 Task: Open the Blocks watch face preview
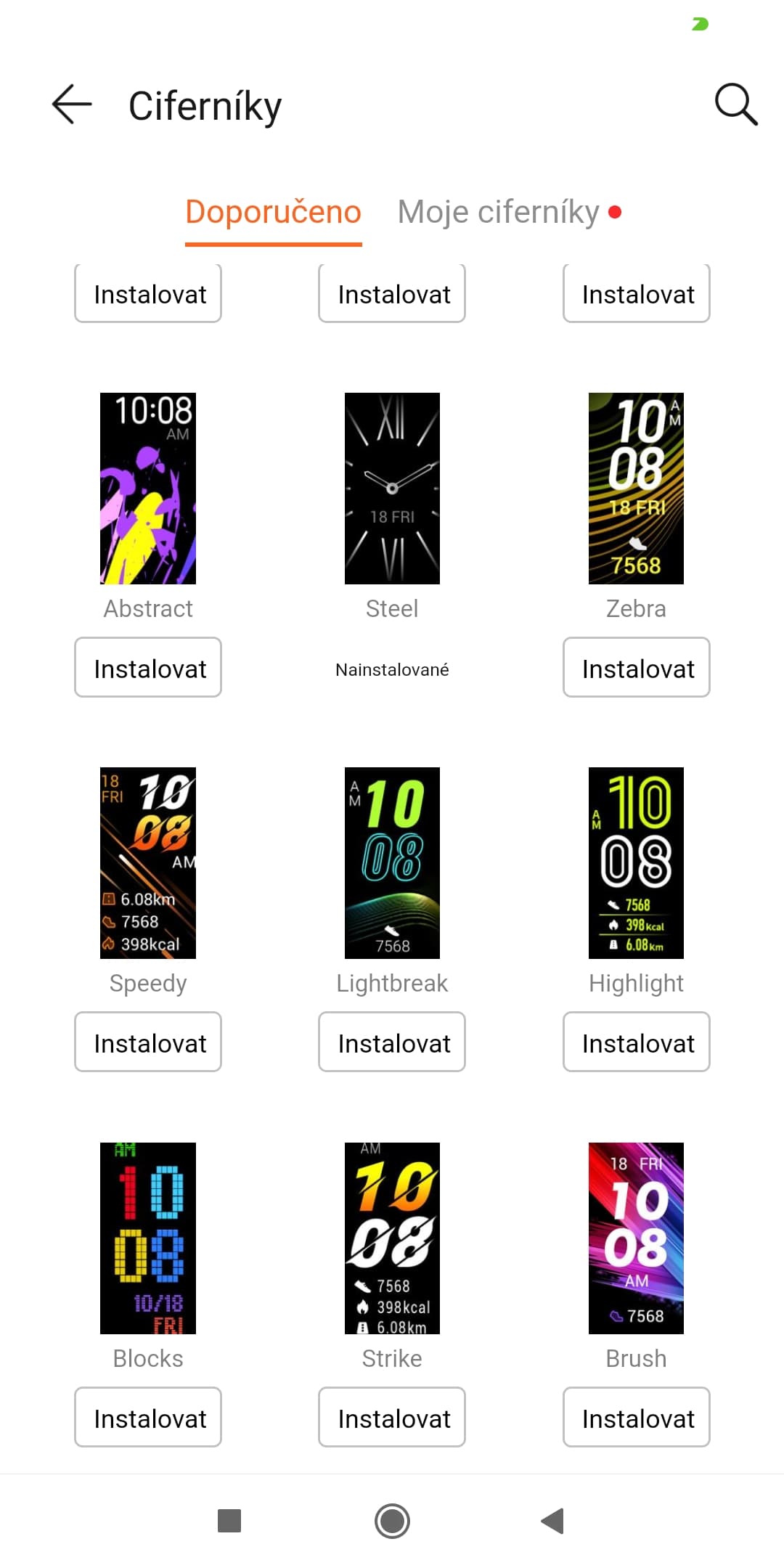(148, 1238)
